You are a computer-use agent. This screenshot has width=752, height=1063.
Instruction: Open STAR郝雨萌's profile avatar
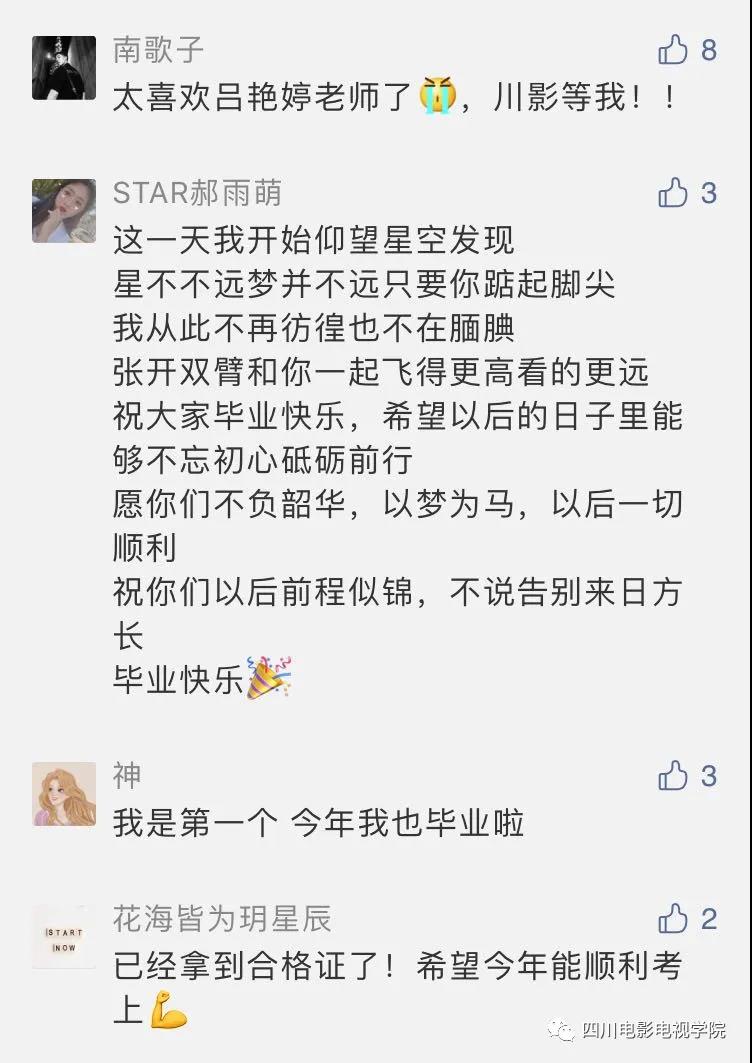point(64,211)
